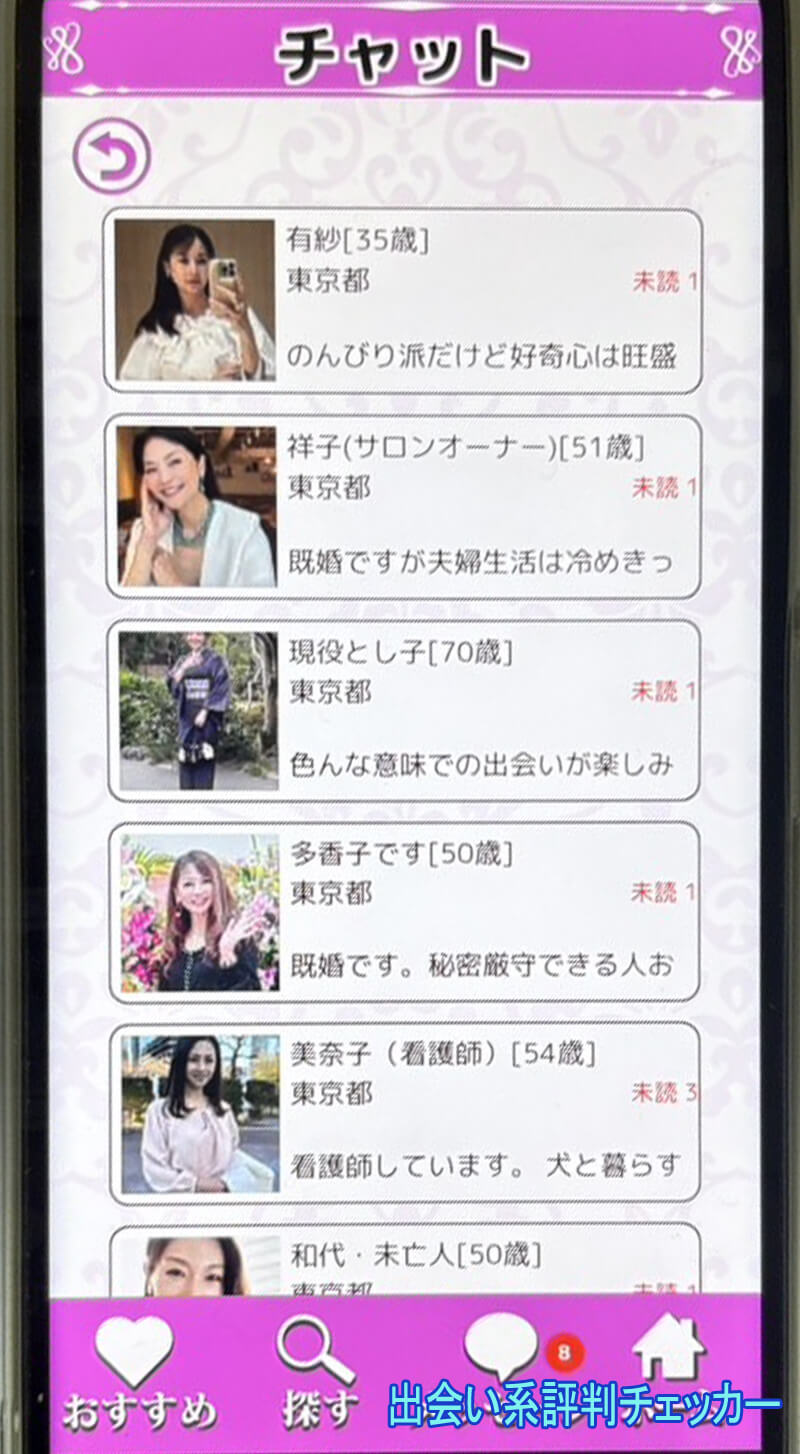Open the chat with 現役とし子[70歳]
800x1454 pixels.
[403, 710]
